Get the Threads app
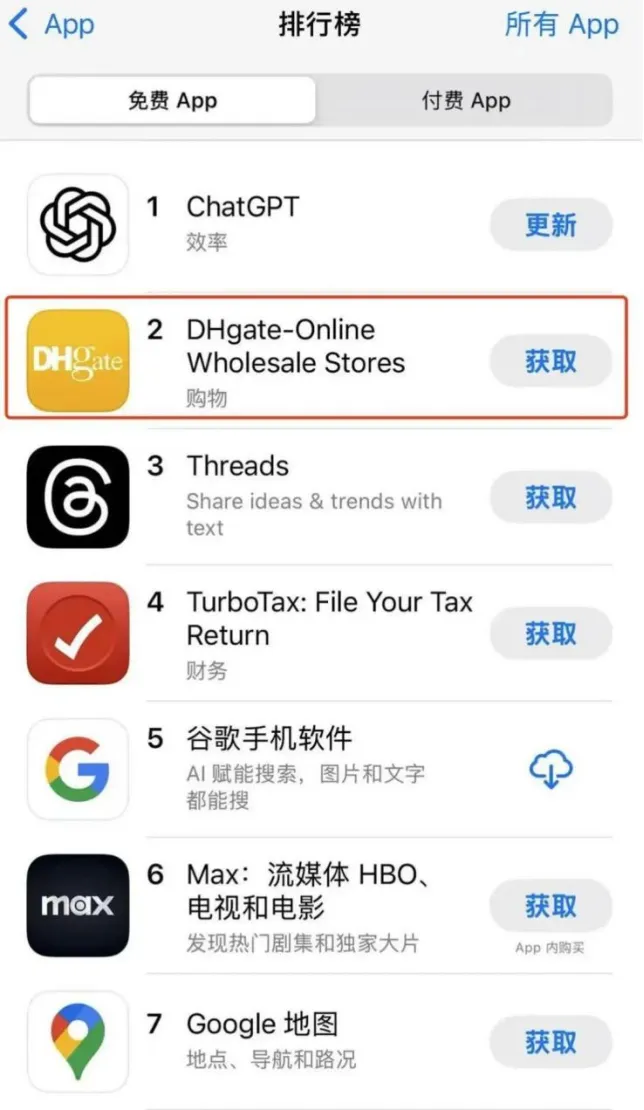This screenshot has height=1110, width=644. coord(550,497)
